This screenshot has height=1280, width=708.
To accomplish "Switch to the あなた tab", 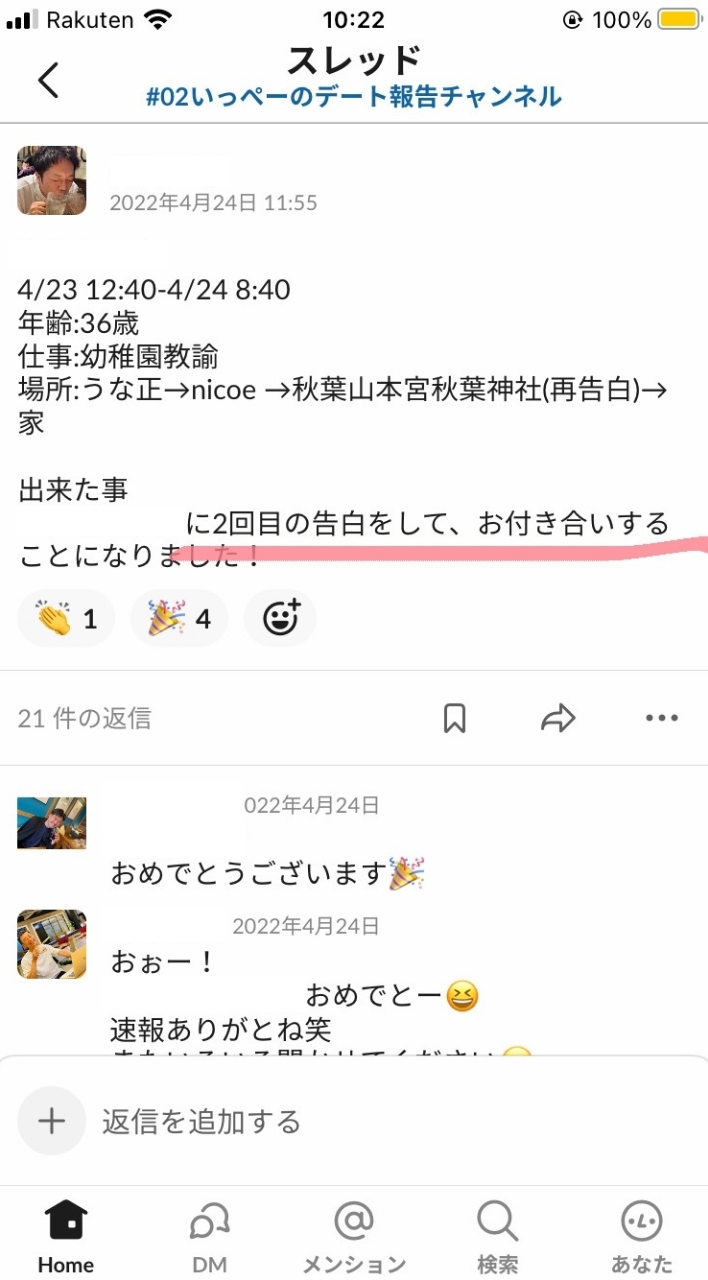I will coord(641,1238).
